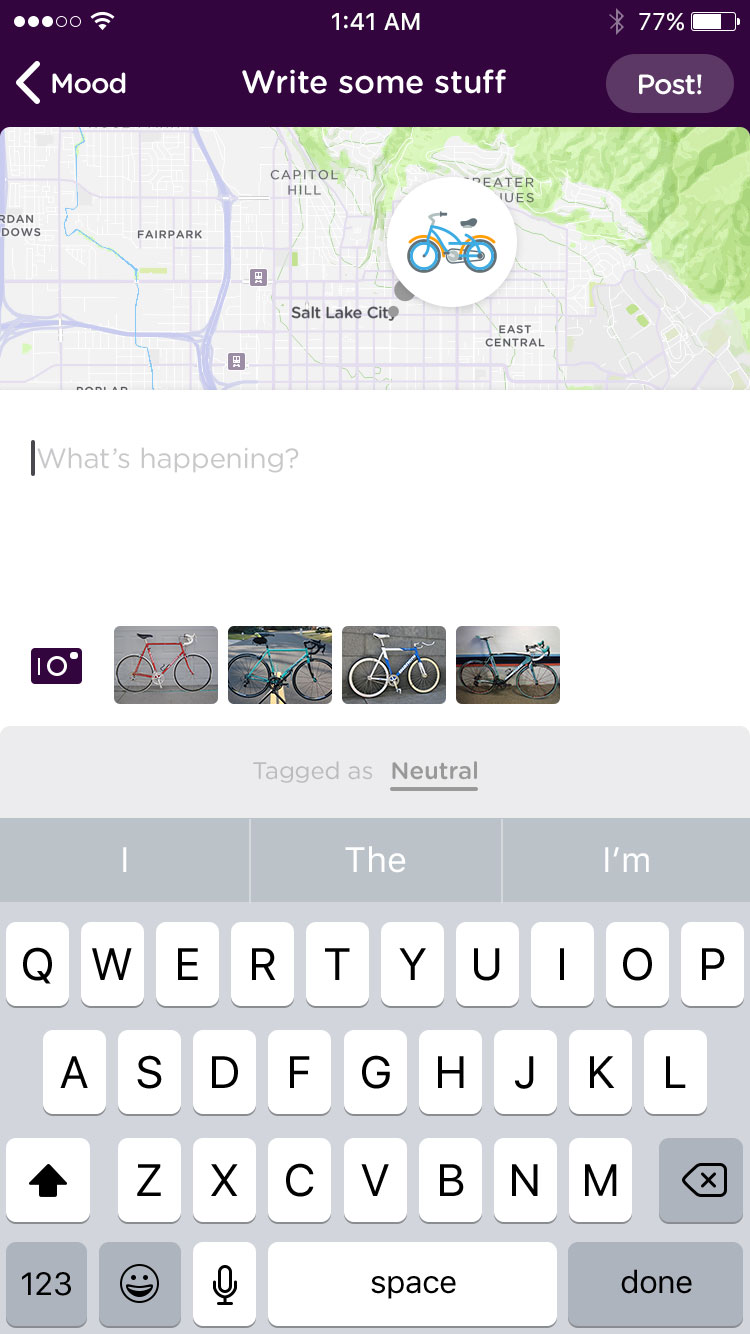The width and height of the screenshot is (750, 1334).
Task: Insert the suggested word I'm
Action: tap(626, 860)
